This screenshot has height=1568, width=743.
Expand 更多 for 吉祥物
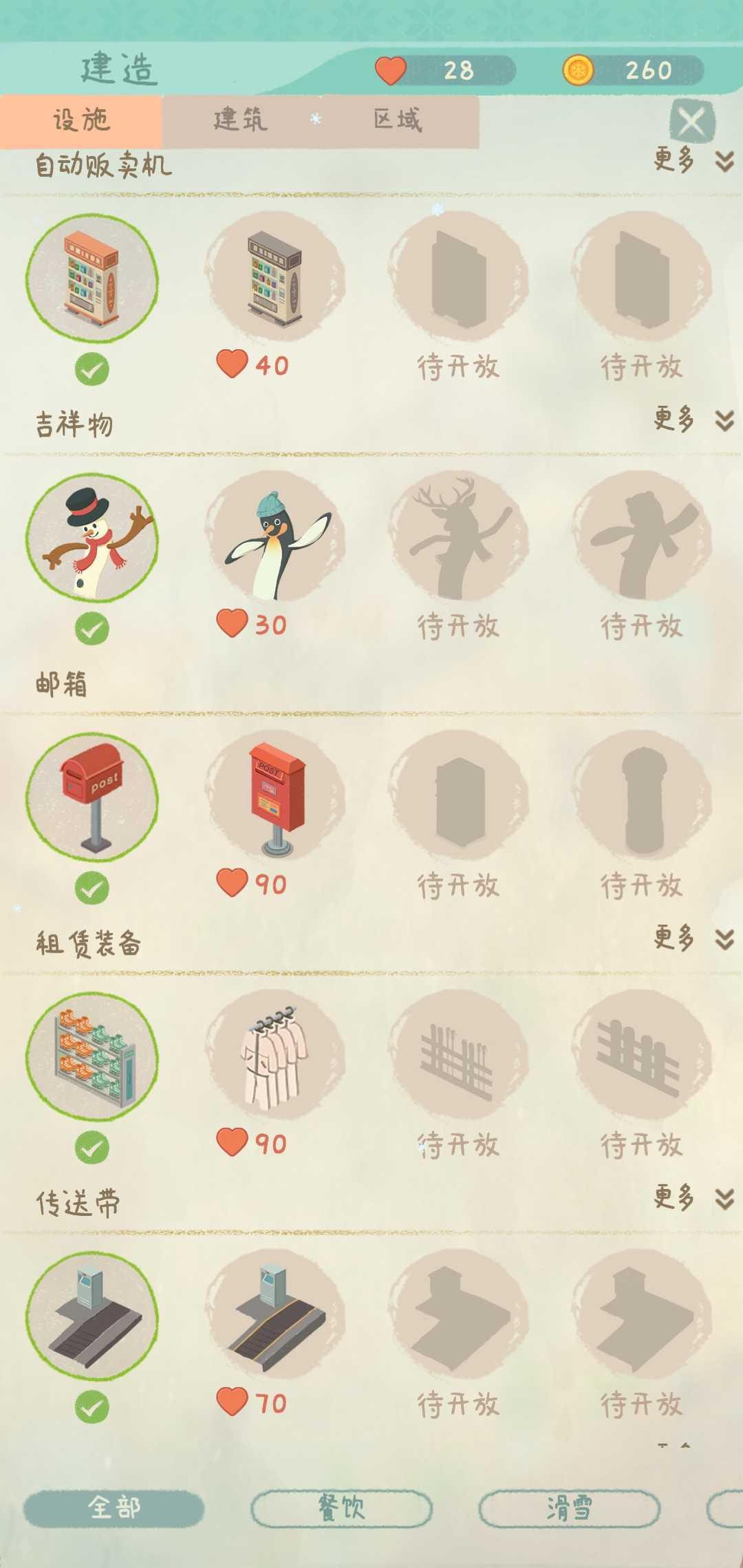[692, 420]
